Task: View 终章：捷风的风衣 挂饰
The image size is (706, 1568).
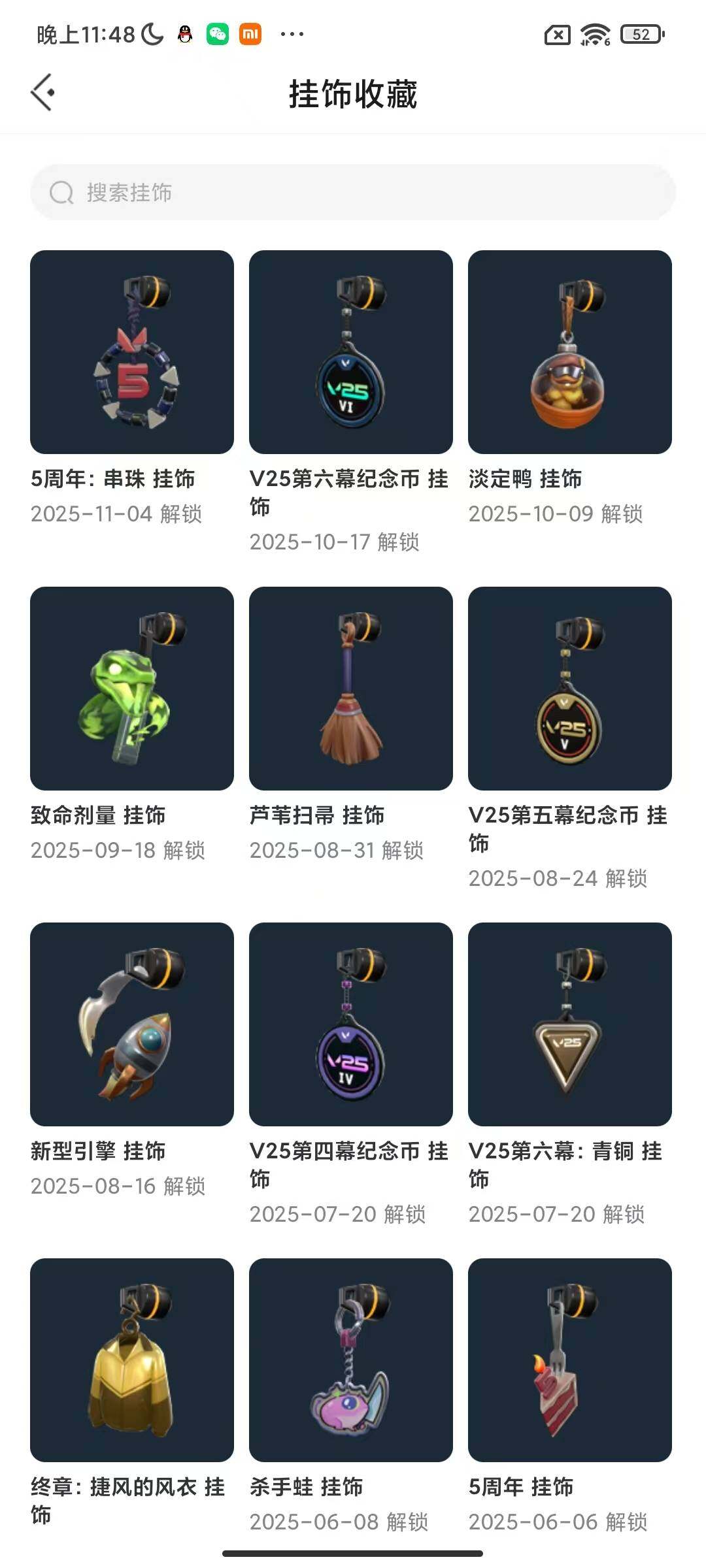Action: 132,1360
